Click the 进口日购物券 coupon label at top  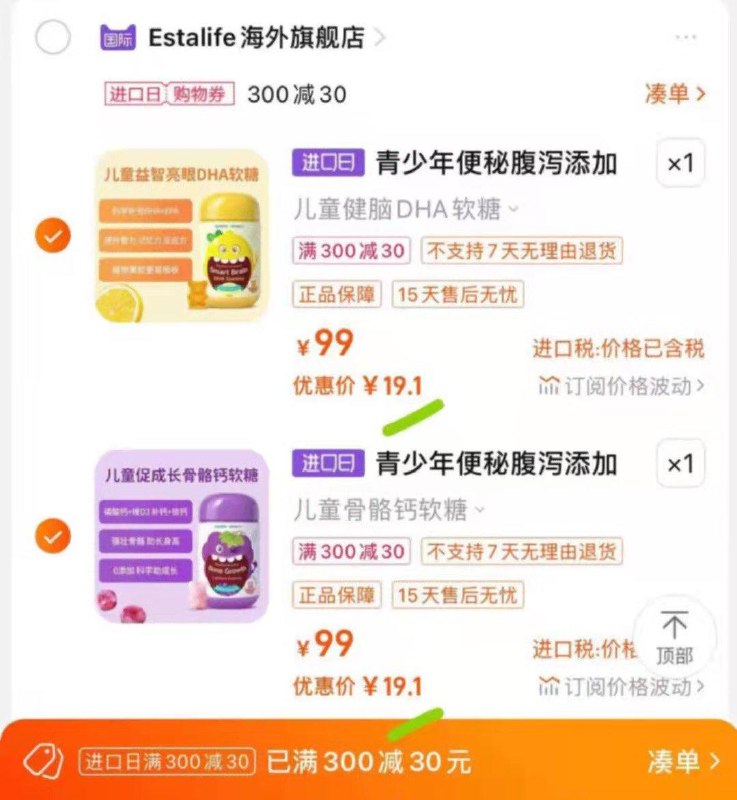170,94
